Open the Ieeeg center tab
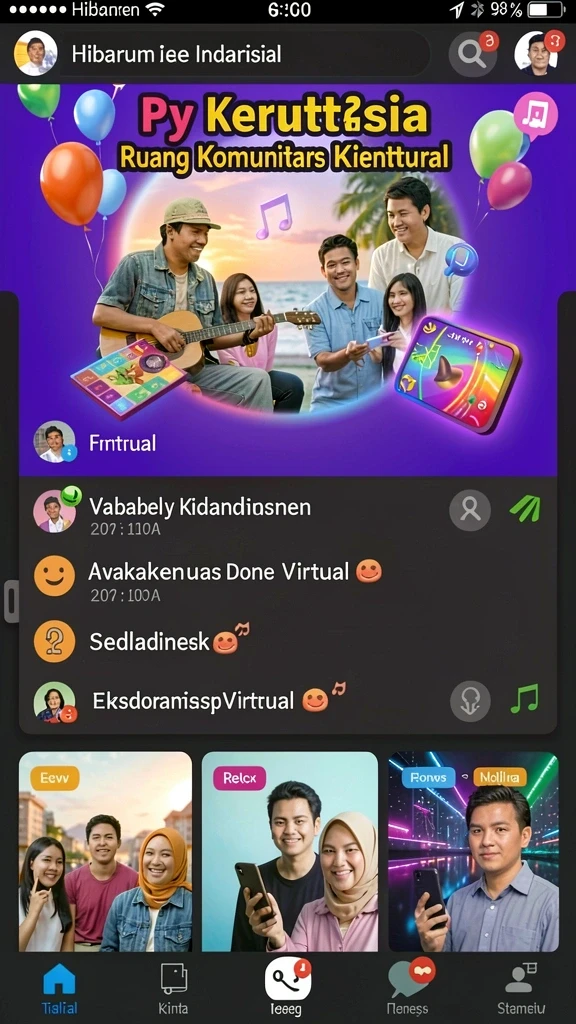This screenshot has height=1024, width=576. [288, 987]
